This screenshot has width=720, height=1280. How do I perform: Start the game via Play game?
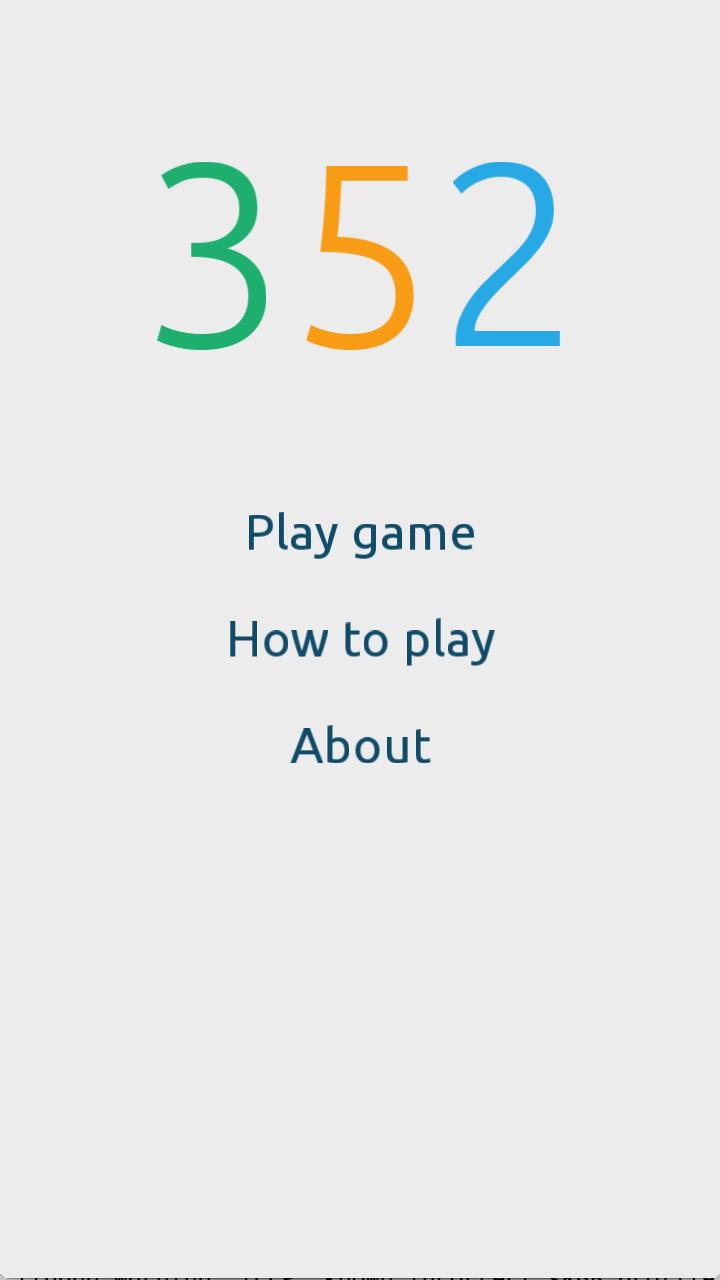pos(360,532)
